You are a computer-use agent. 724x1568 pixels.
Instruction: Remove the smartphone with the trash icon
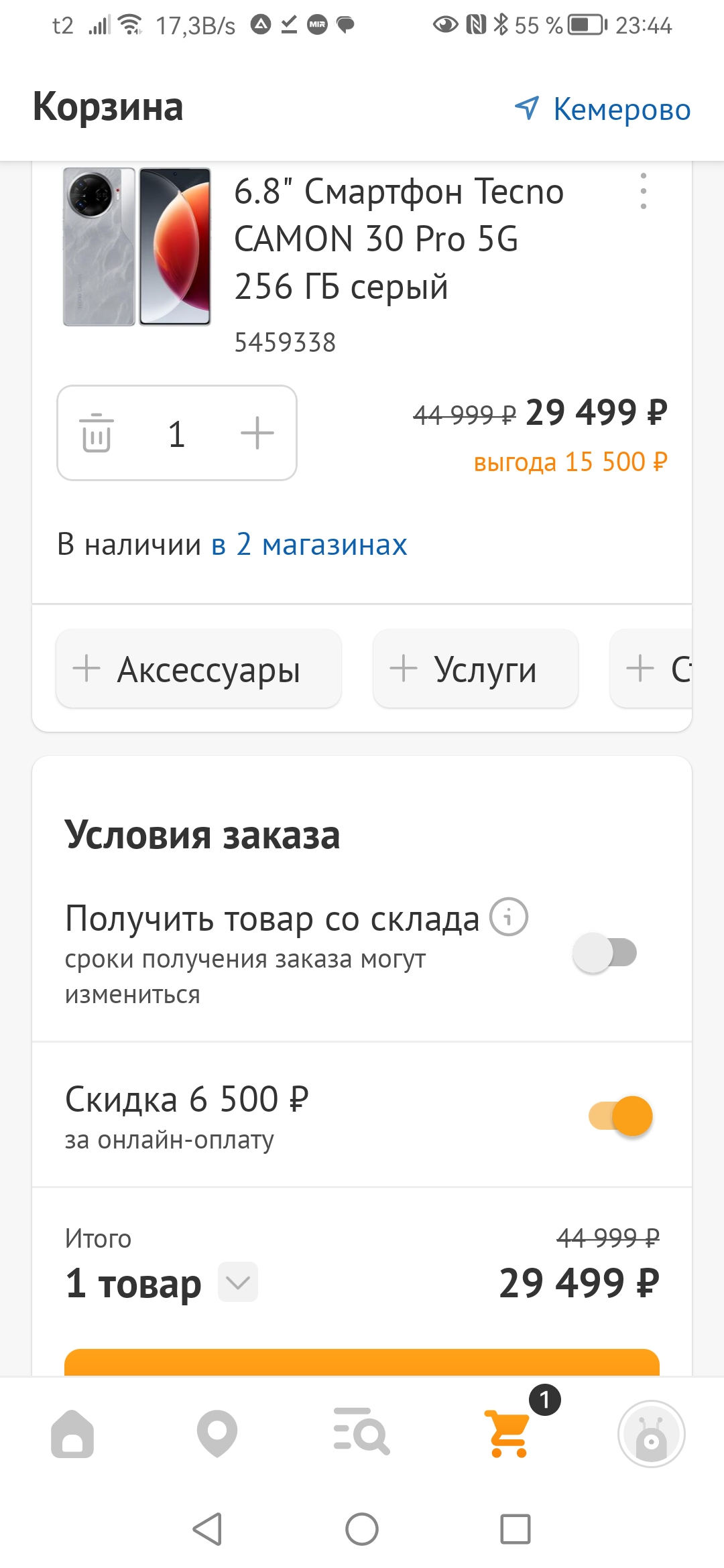pos(97,433)
